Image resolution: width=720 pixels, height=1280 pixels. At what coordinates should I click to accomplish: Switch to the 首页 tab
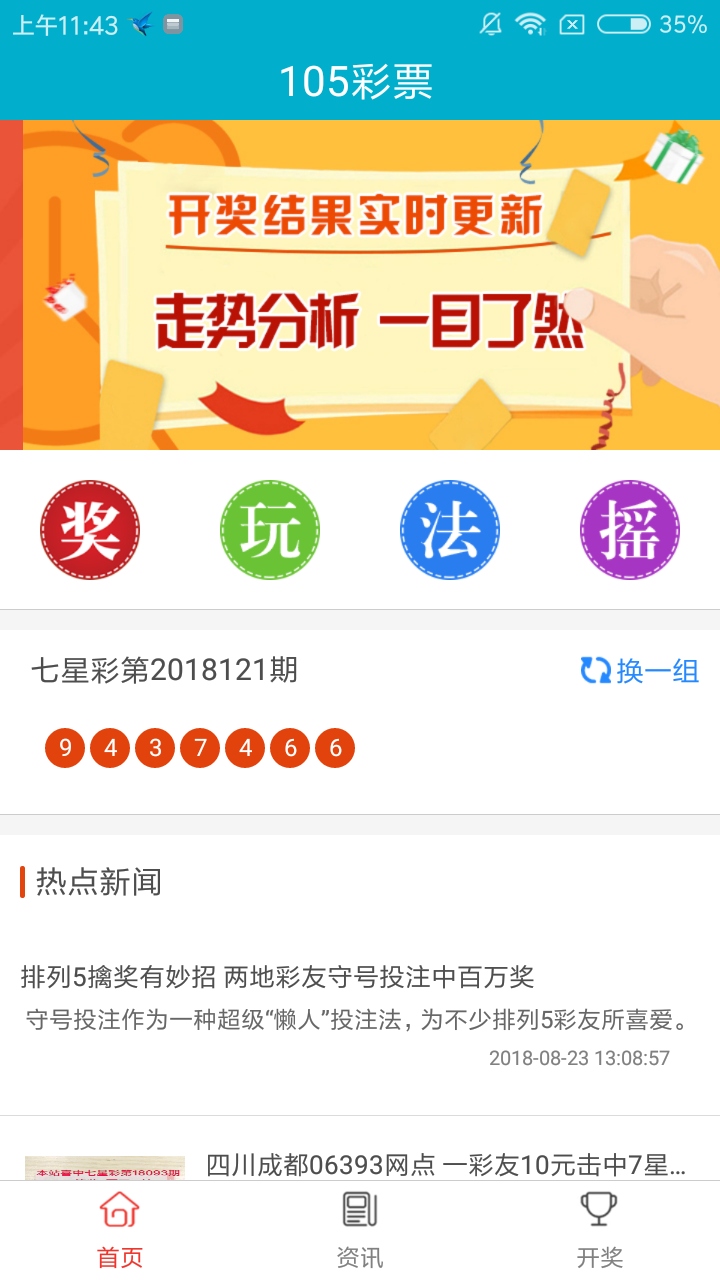(x=120, y=1230)
